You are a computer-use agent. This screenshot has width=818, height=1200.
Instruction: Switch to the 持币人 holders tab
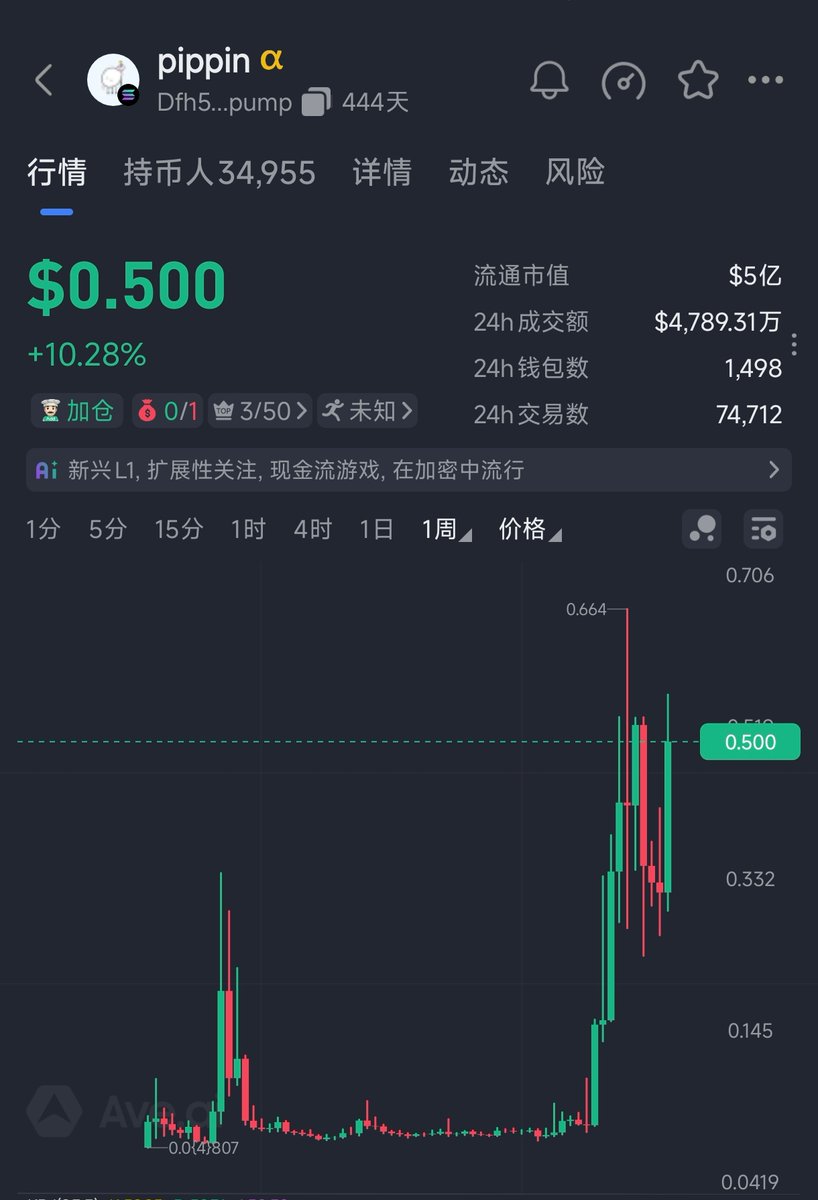click(x=219, y=172)
